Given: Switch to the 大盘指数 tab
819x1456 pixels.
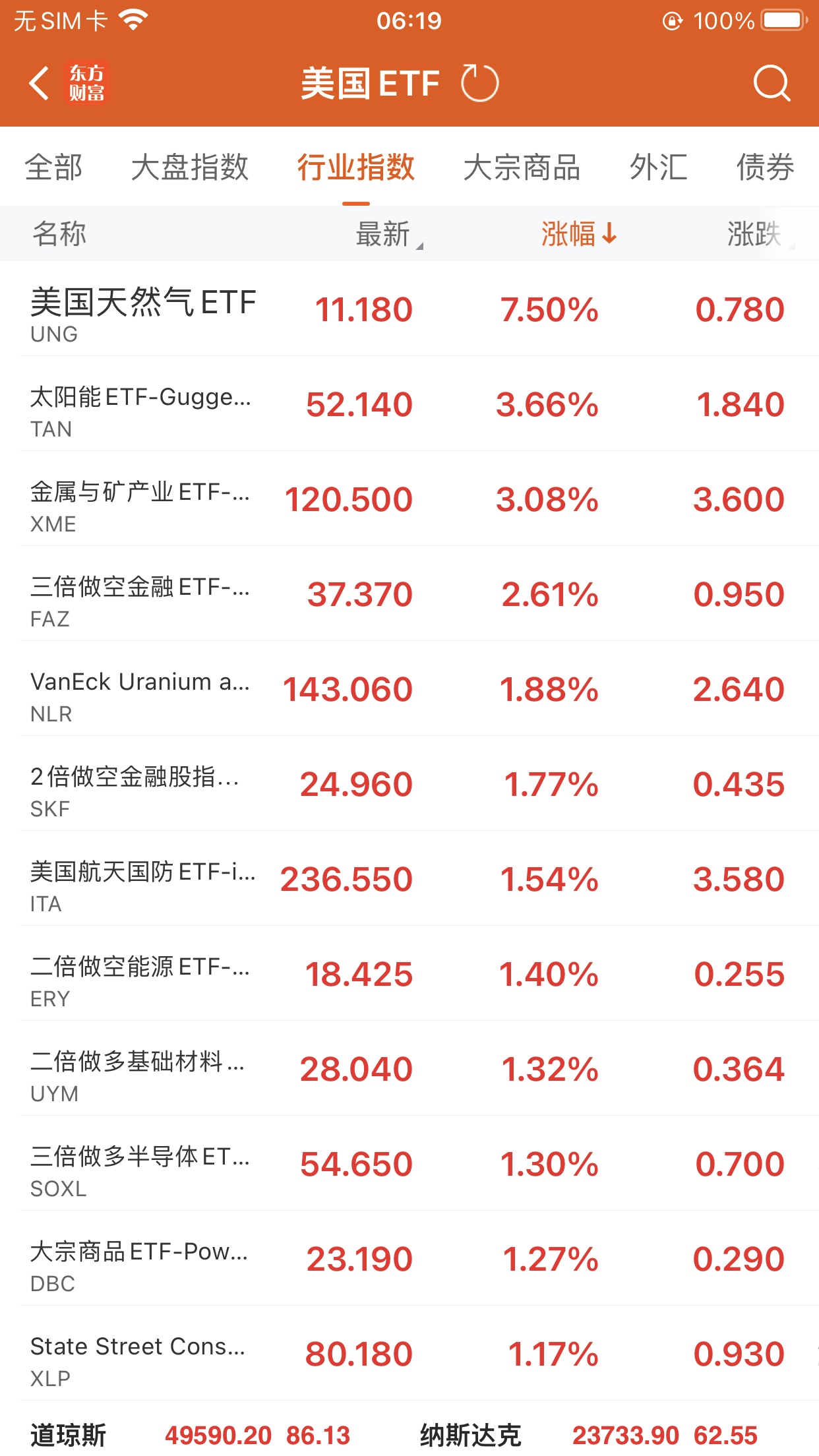Looking at the screenshot, I should [189, 167].
